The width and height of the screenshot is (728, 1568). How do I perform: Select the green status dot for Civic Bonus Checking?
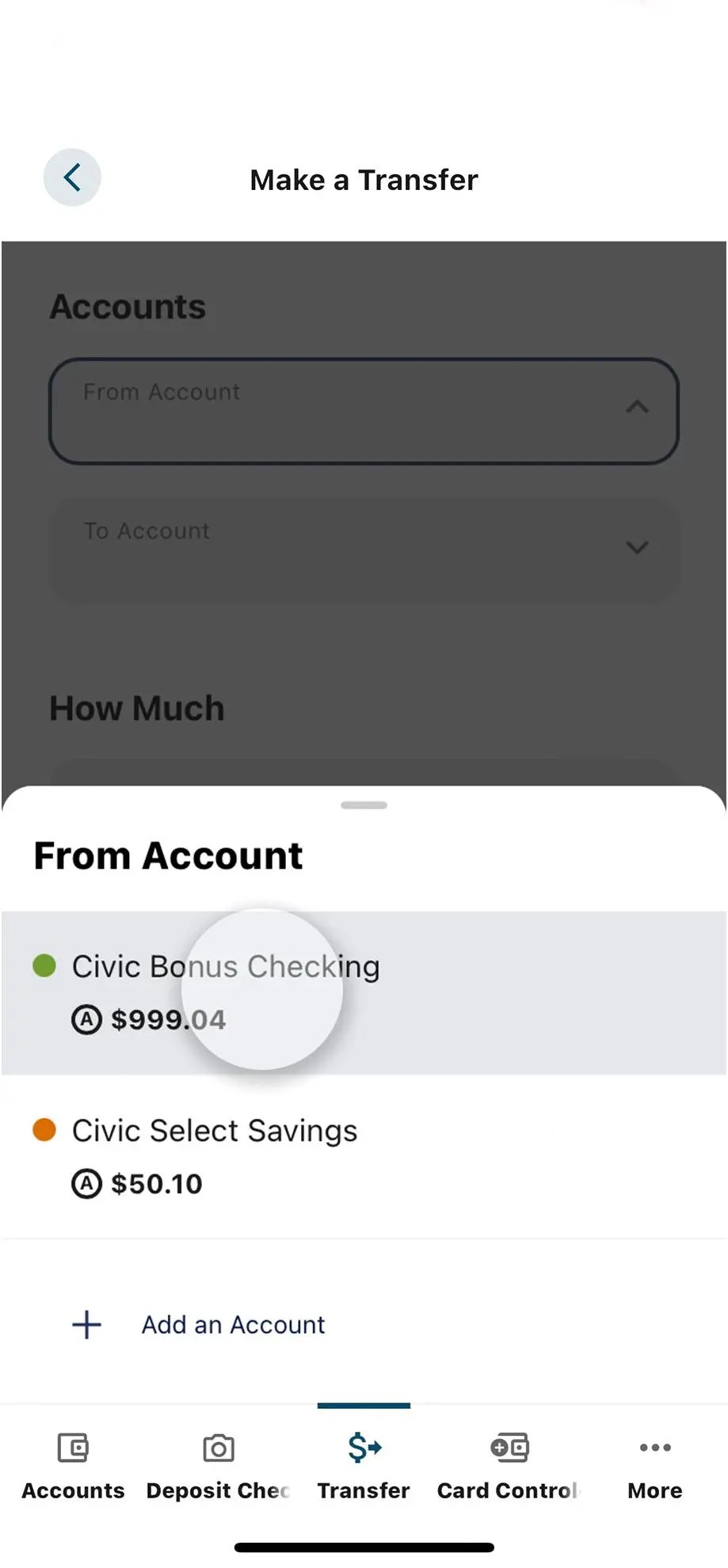pyautogui.click(x=45, y=965)
